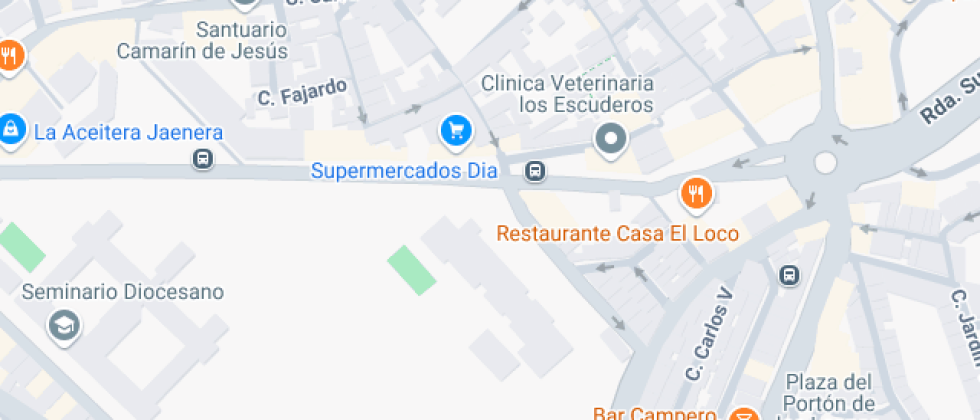This screenshot has width=980, height=420.
Task: Tap the Clinica Veterinaria los Escuderos pin
Action: pyautogui.click(x=610, y=139)
